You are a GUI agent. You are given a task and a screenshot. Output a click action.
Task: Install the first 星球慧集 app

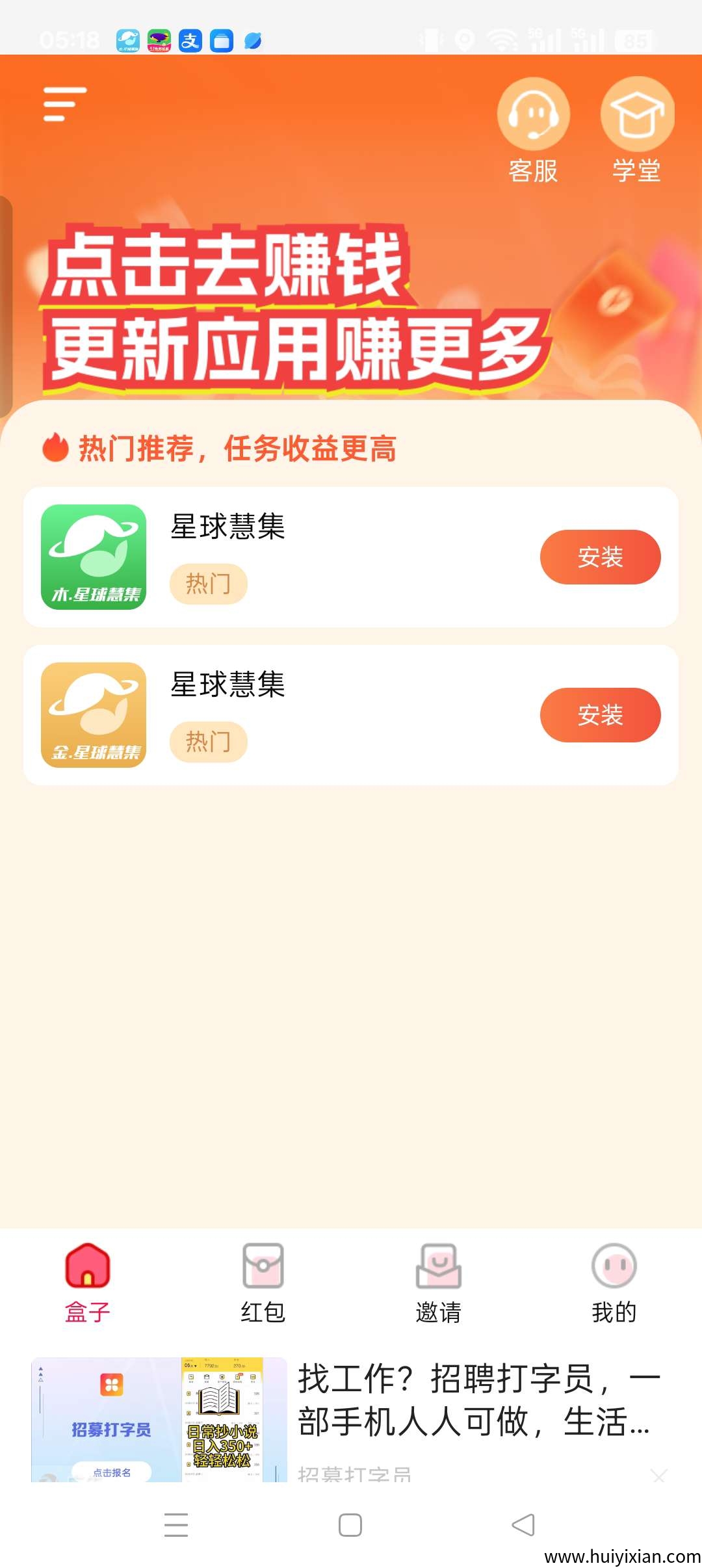click(x=600, y=556)
